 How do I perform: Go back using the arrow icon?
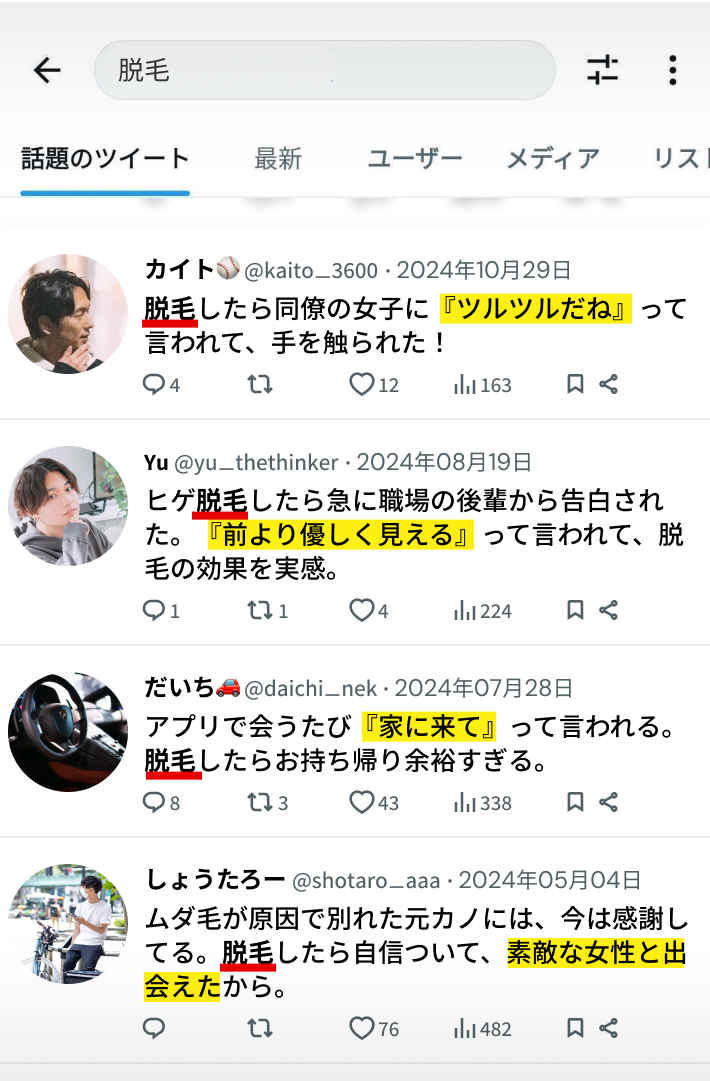pyautogui.click(x=47, y=70)
